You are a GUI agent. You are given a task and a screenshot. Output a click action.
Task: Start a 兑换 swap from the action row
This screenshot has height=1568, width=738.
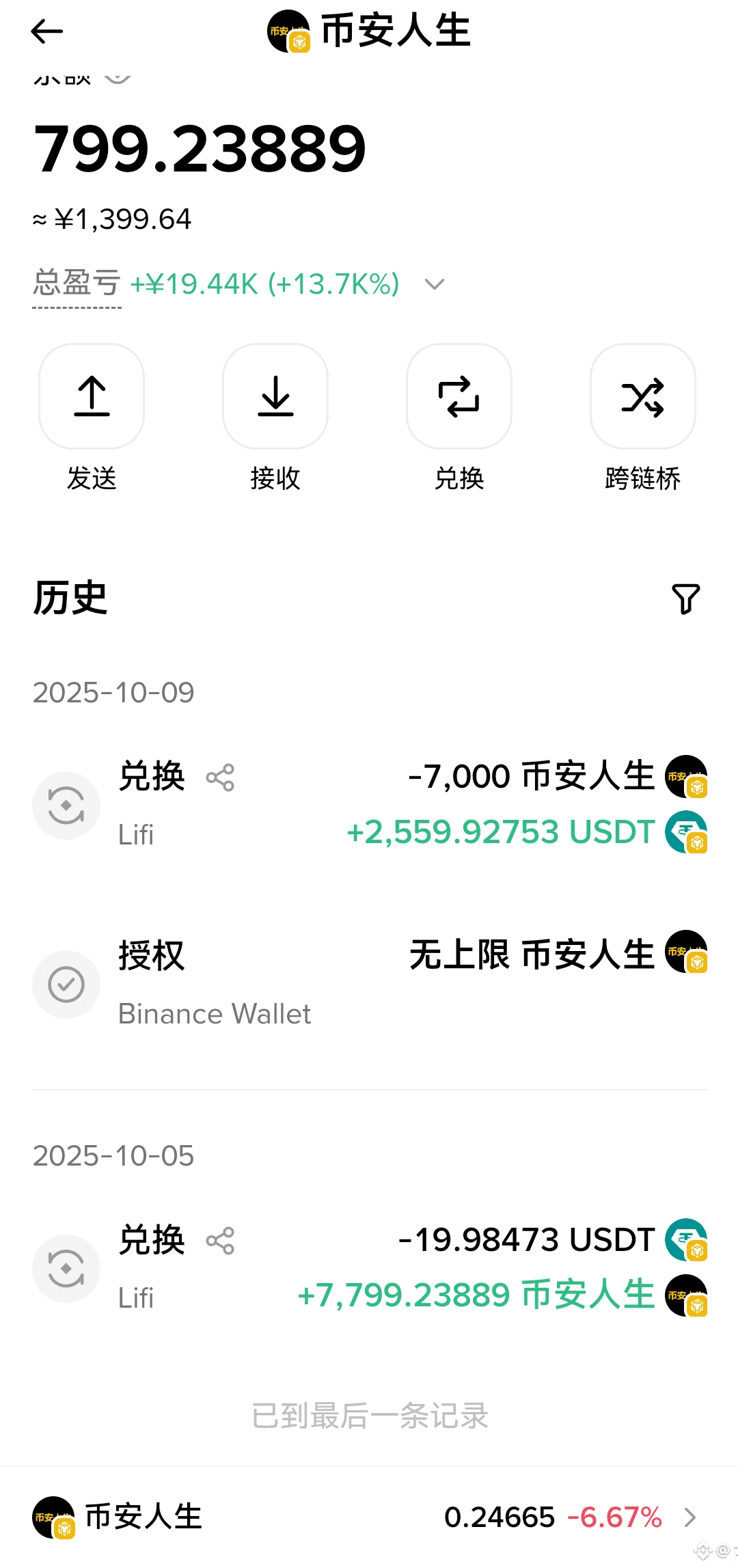click(x=459, y=397)
